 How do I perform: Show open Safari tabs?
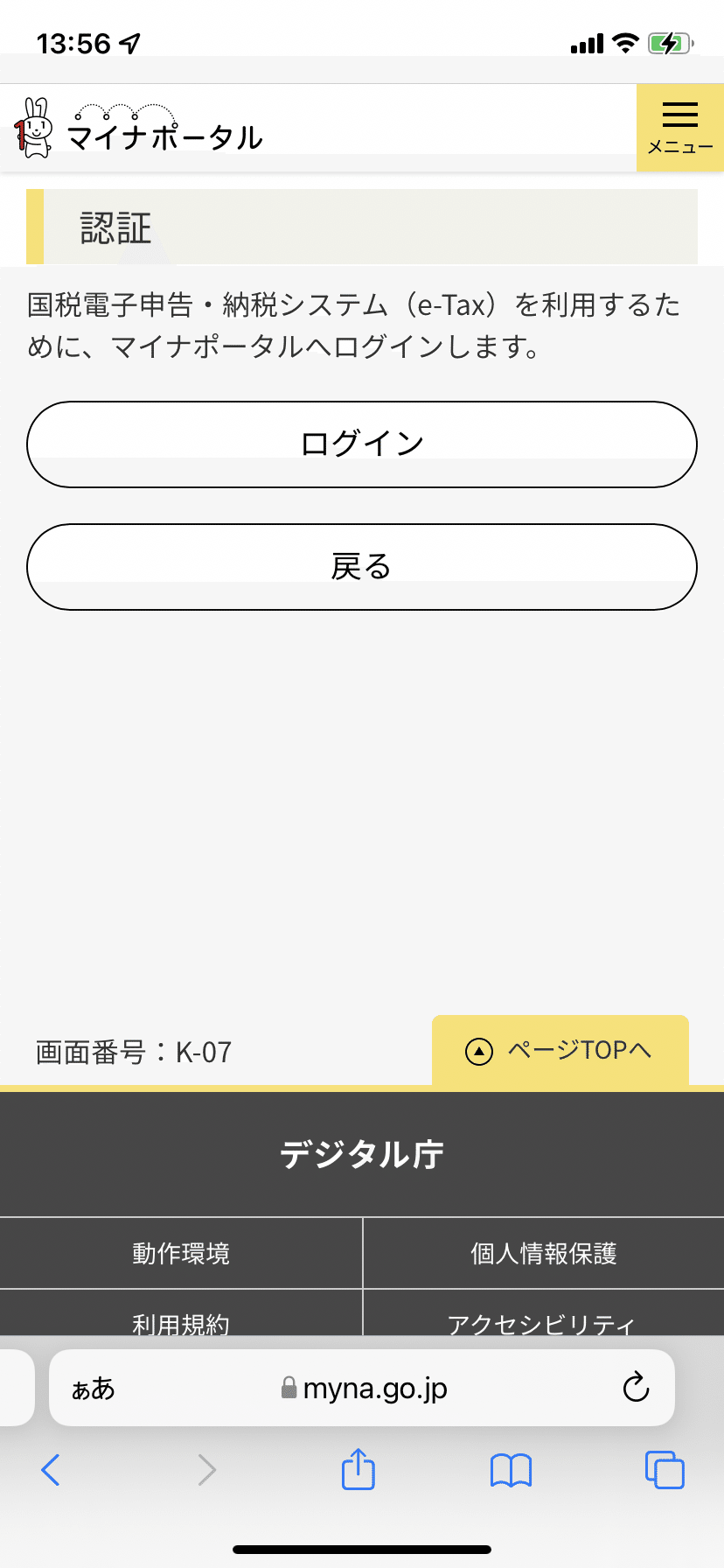click(665, 1470)
